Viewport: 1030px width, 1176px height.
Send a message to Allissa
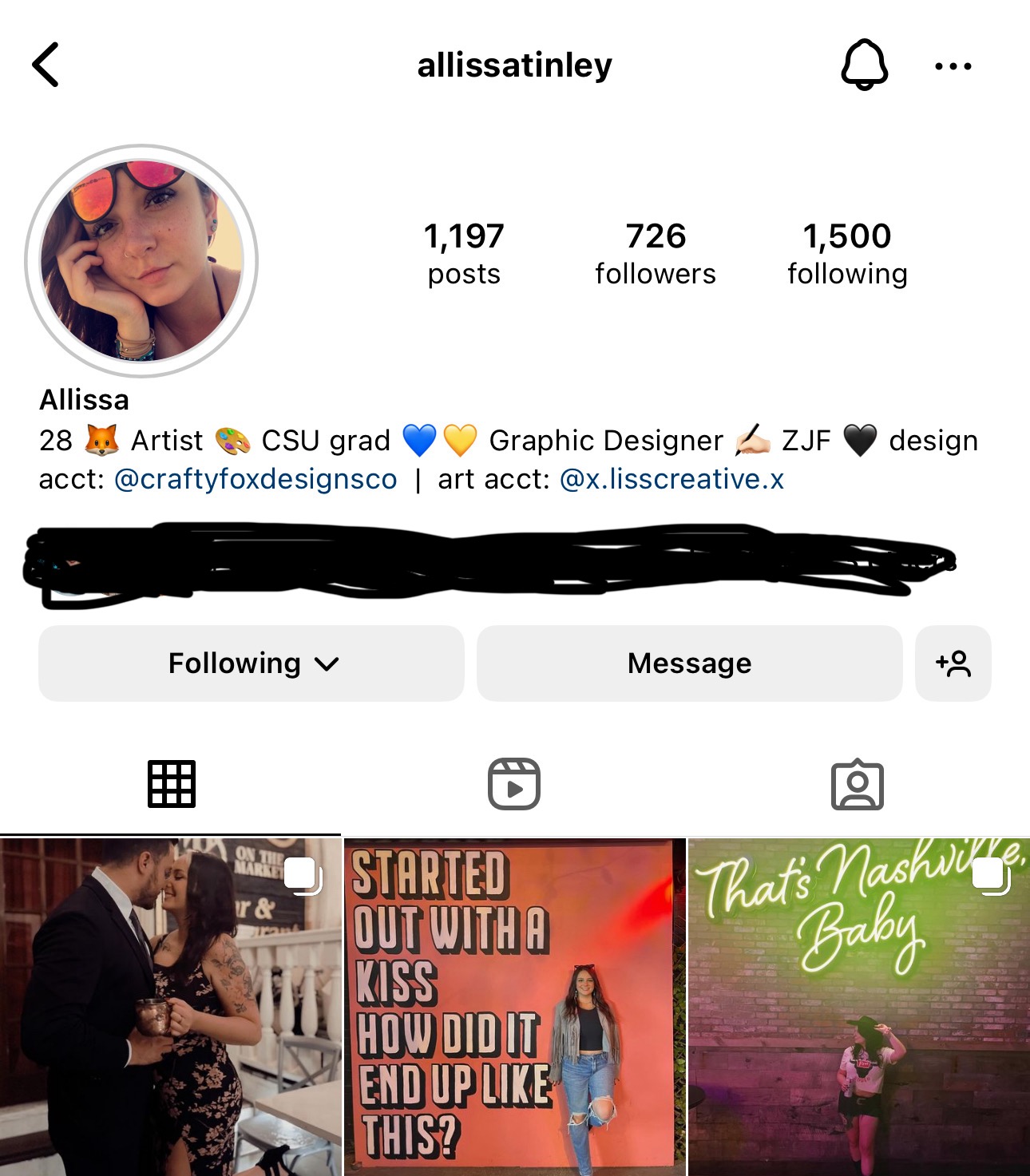pos(689,663)
